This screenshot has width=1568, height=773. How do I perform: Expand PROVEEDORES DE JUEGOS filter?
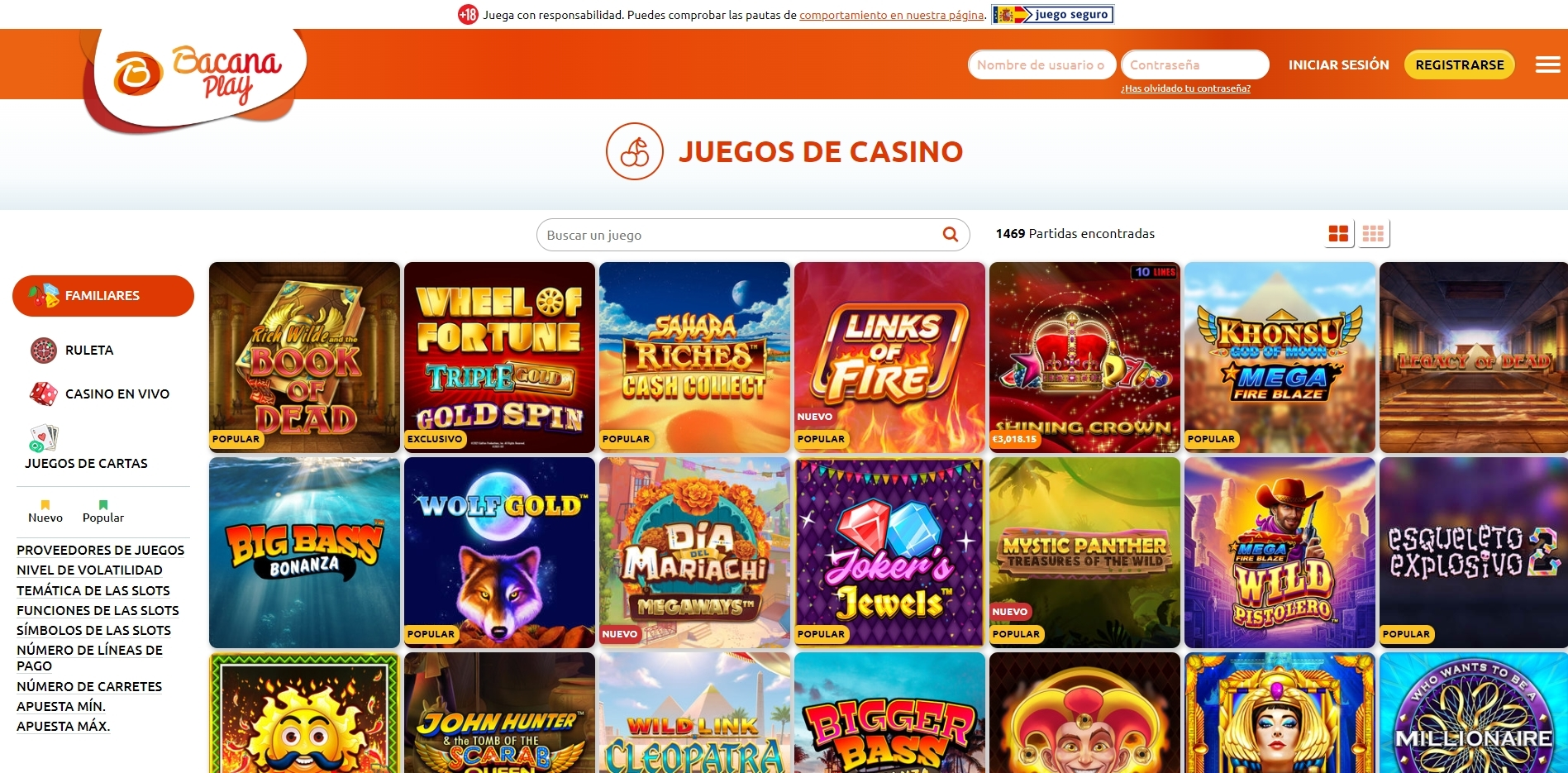pos(100,550)
